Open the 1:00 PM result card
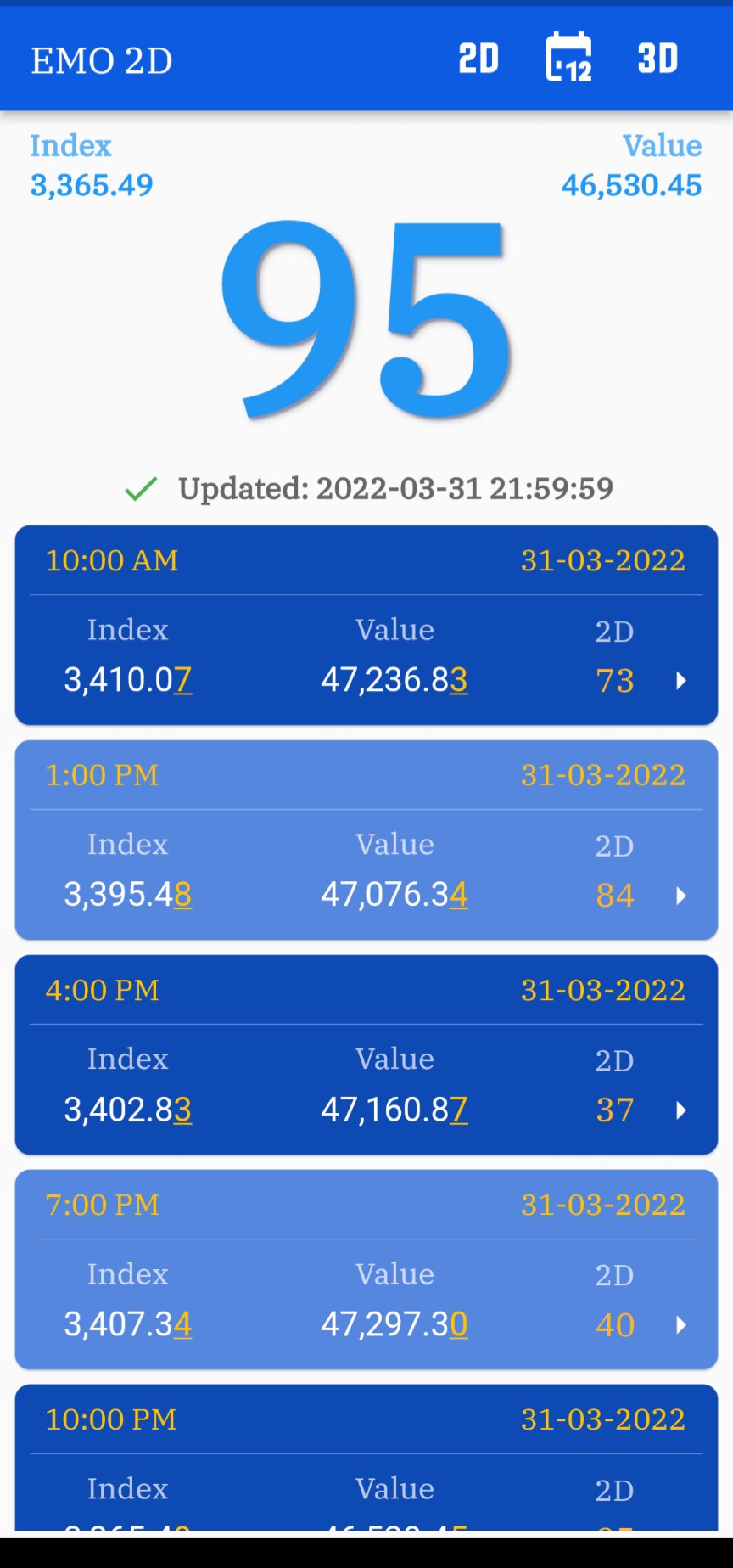 pos(366,840)
